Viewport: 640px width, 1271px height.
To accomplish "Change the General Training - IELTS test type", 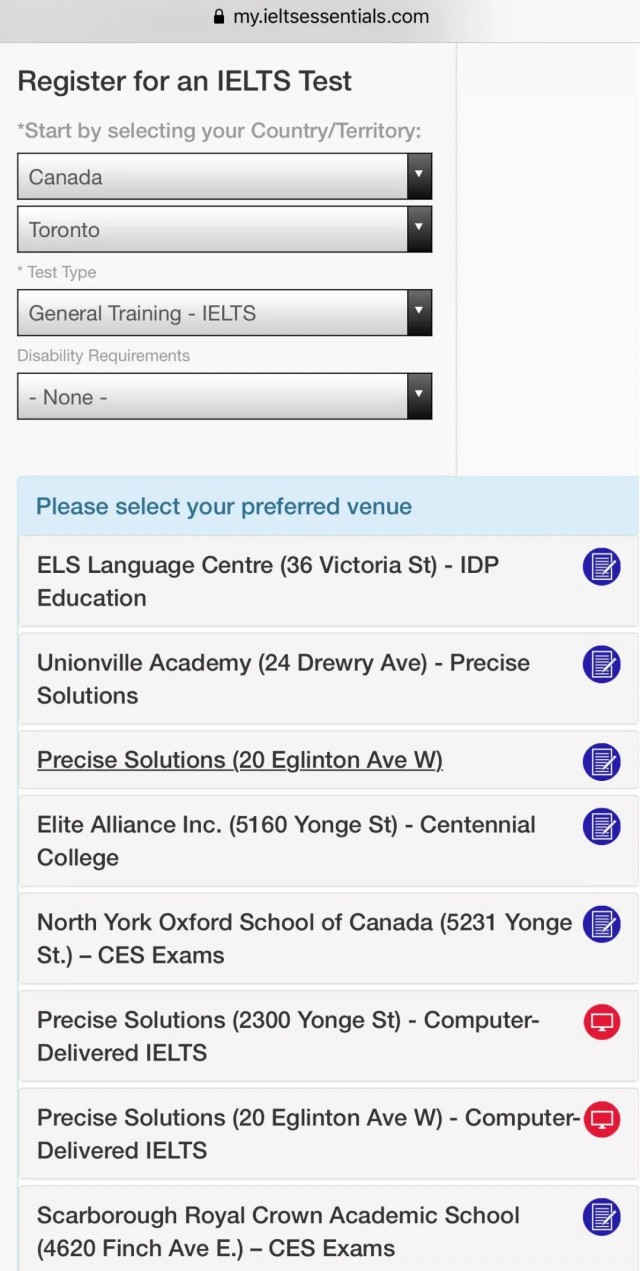I will point(225,313).
